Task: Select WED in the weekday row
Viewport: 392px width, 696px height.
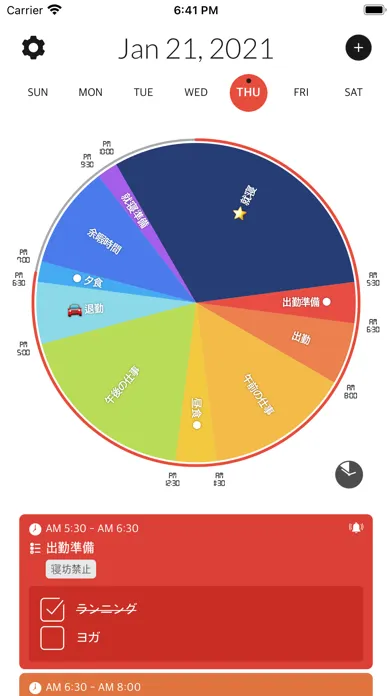Action: click(x=196, y=92)
